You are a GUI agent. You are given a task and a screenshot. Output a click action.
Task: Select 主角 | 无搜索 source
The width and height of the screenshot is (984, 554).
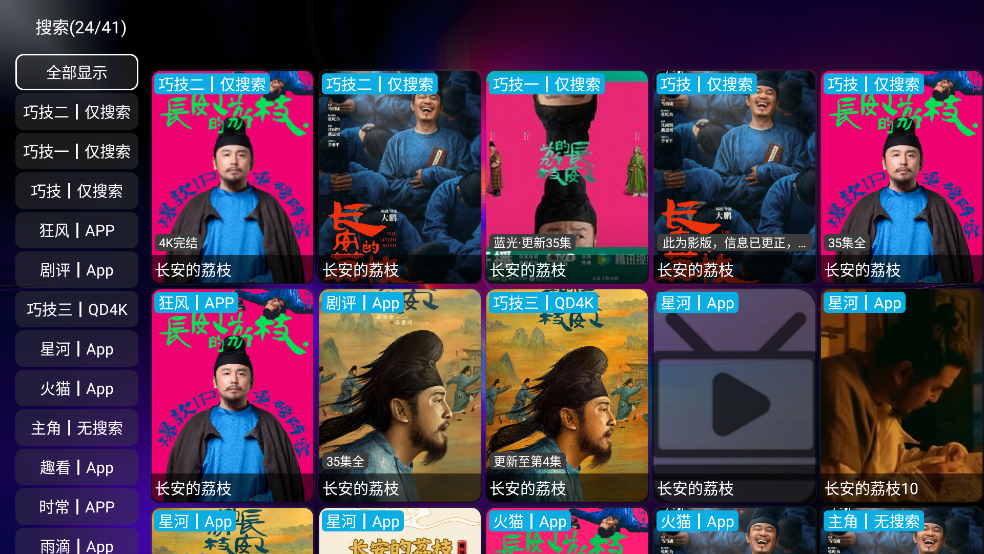pos(77,428)
